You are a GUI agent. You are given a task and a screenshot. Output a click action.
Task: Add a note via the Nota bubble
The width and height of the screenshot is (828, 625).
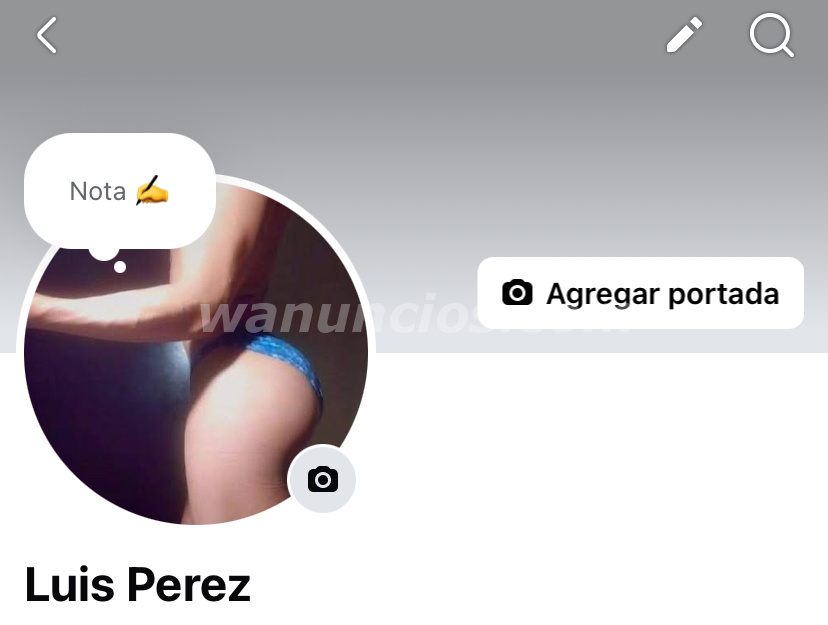pos(119,190)
